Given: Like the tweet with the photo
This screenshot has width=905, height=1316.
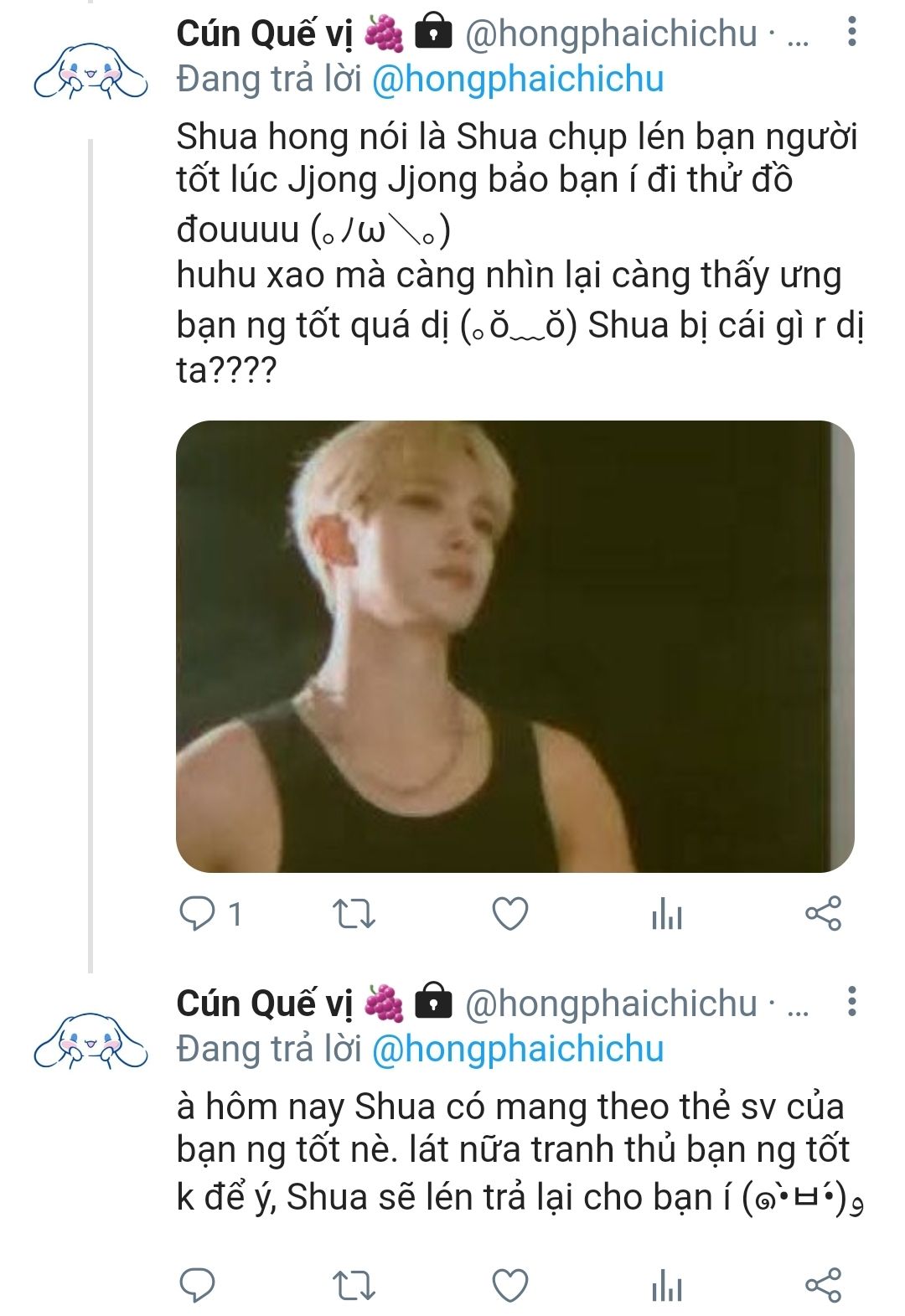Looking at the screenshot, I should [x=509, y=914].
